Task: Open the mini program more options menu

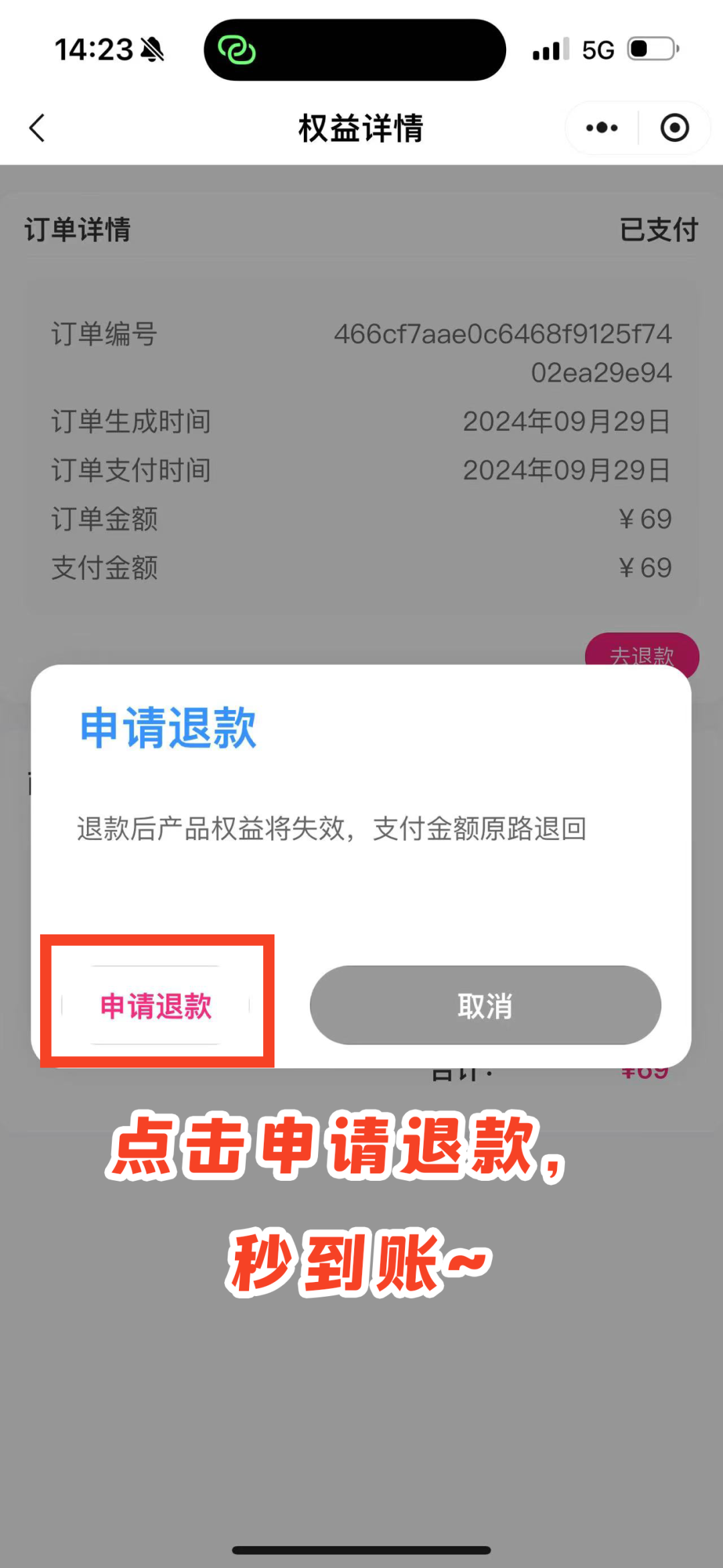Action: [x=601, y=128]
